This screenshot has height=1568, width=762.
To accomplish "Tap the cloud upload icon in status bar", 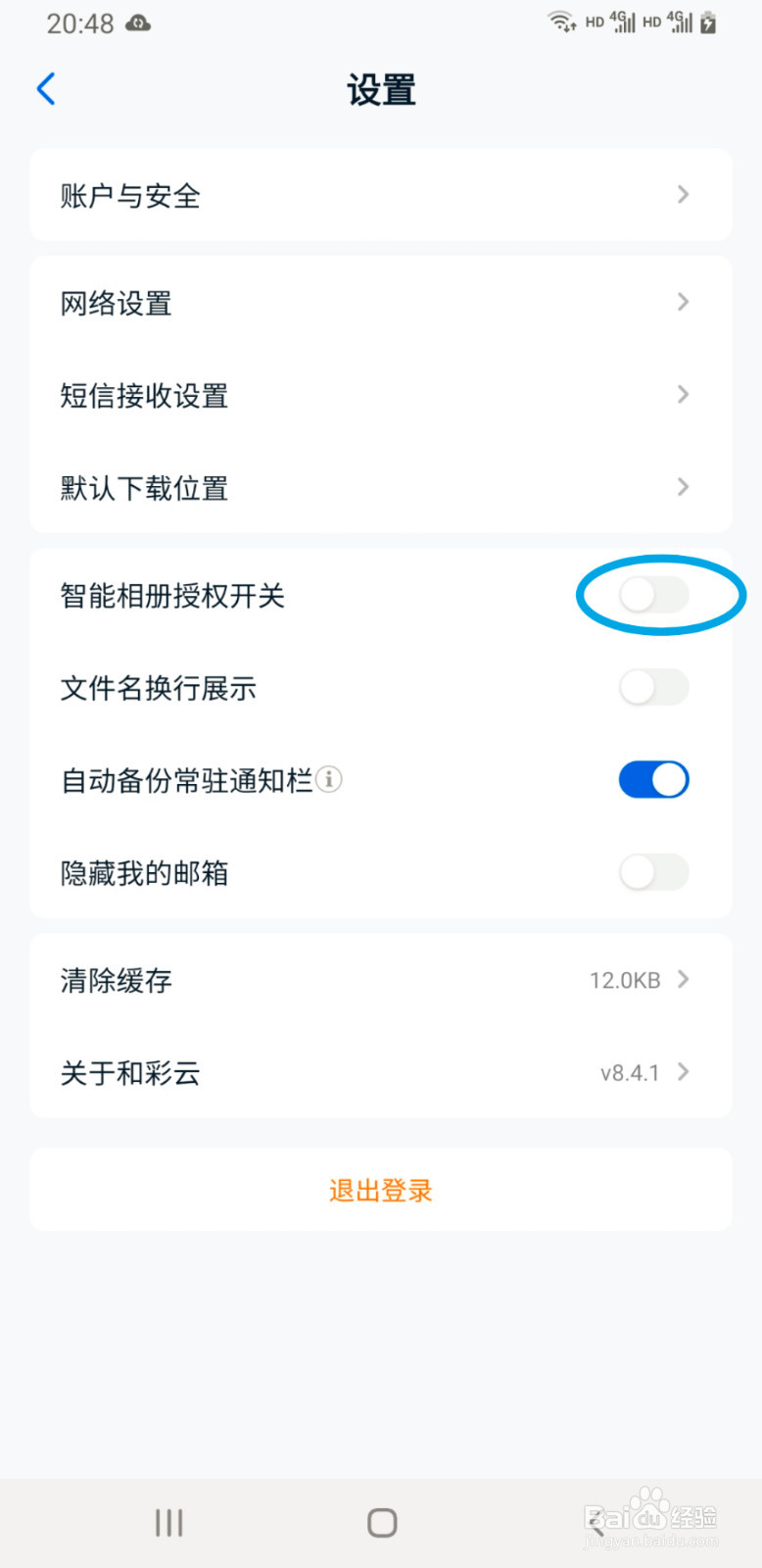I will 138,22.
